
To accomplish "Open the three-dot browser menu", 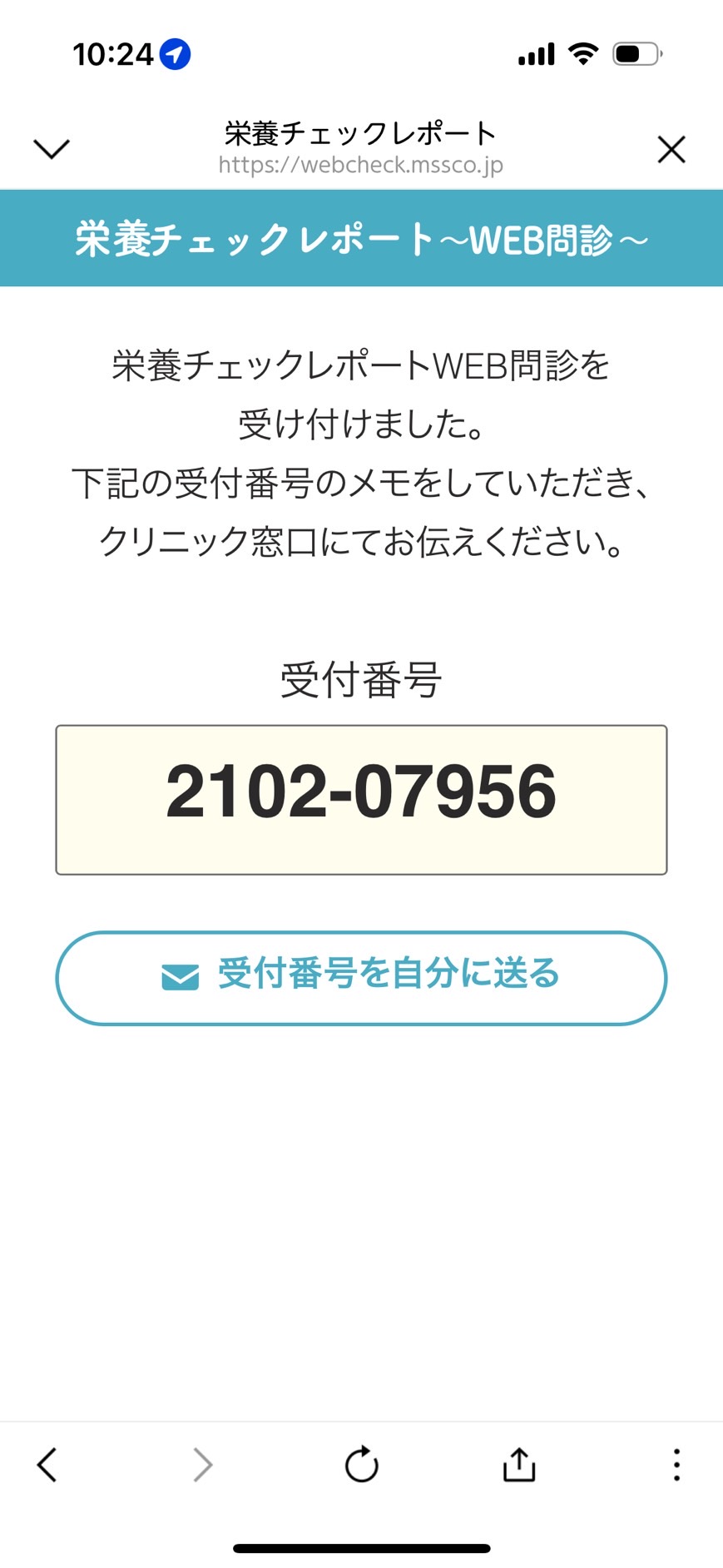I will [x=676, y=1464].
